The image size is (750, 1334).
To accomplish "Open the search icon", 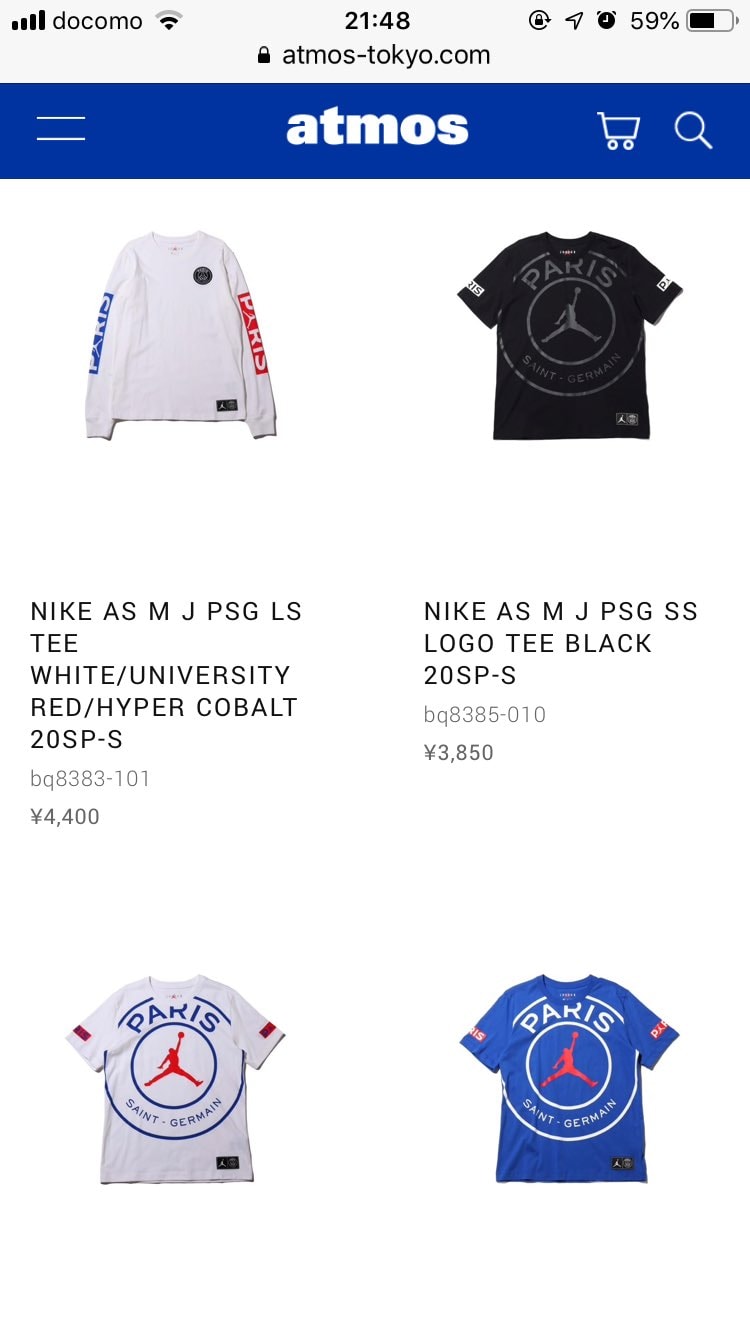I will click(692, 130).
